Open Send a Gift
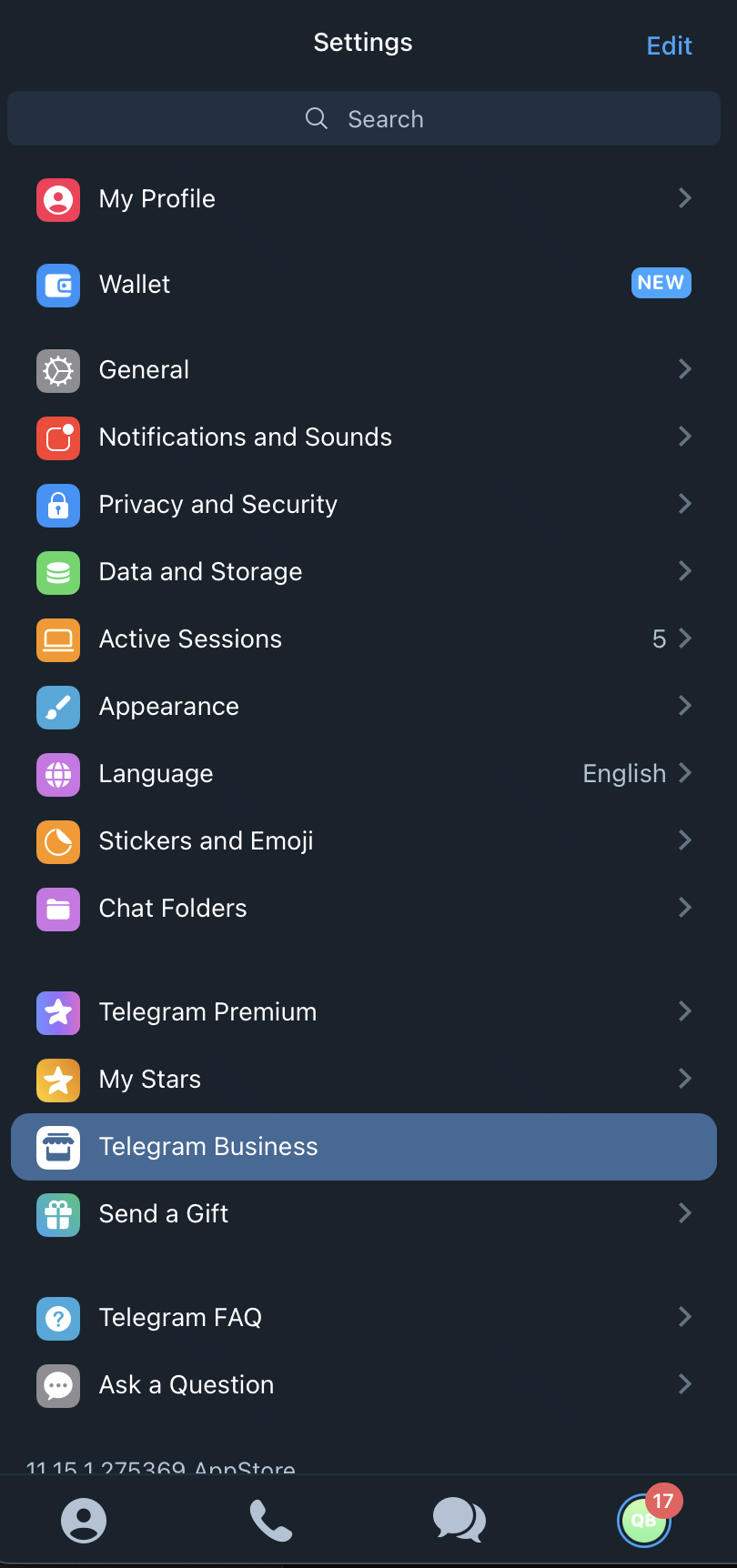 (x=364, y=1213)
